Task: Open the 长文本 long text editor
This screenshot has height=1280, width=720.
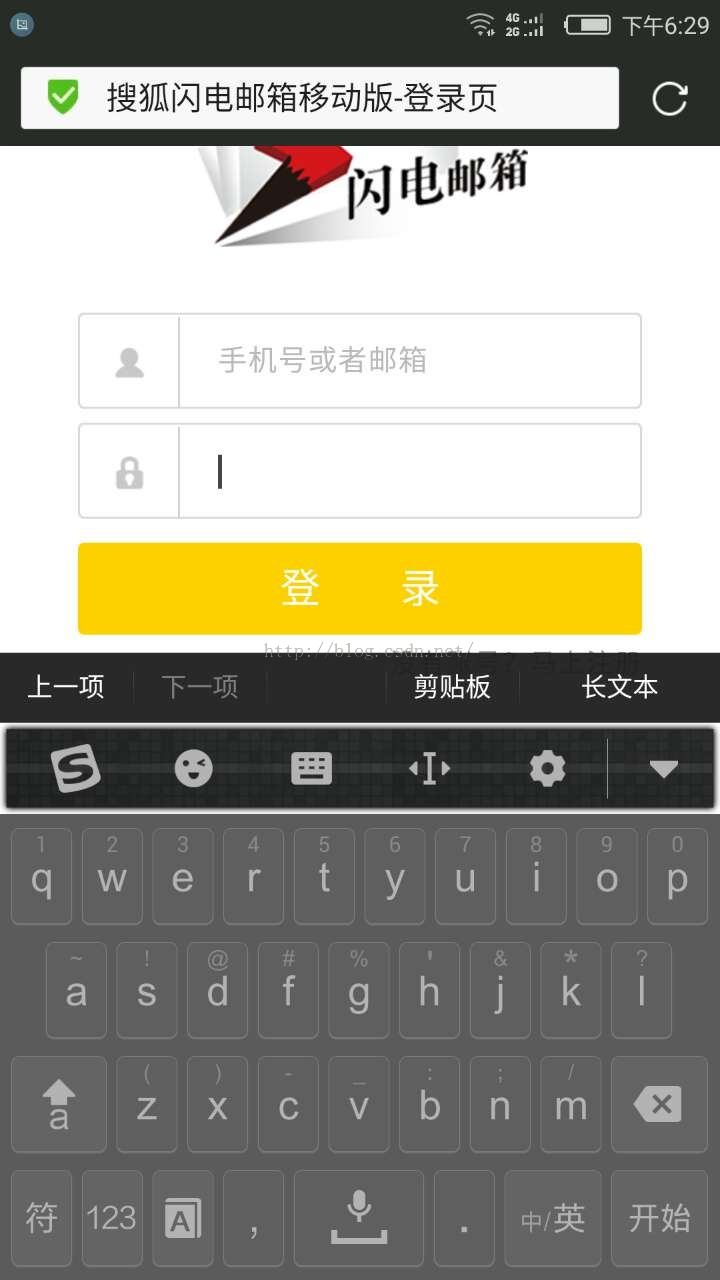Action: tap(619, 687)
